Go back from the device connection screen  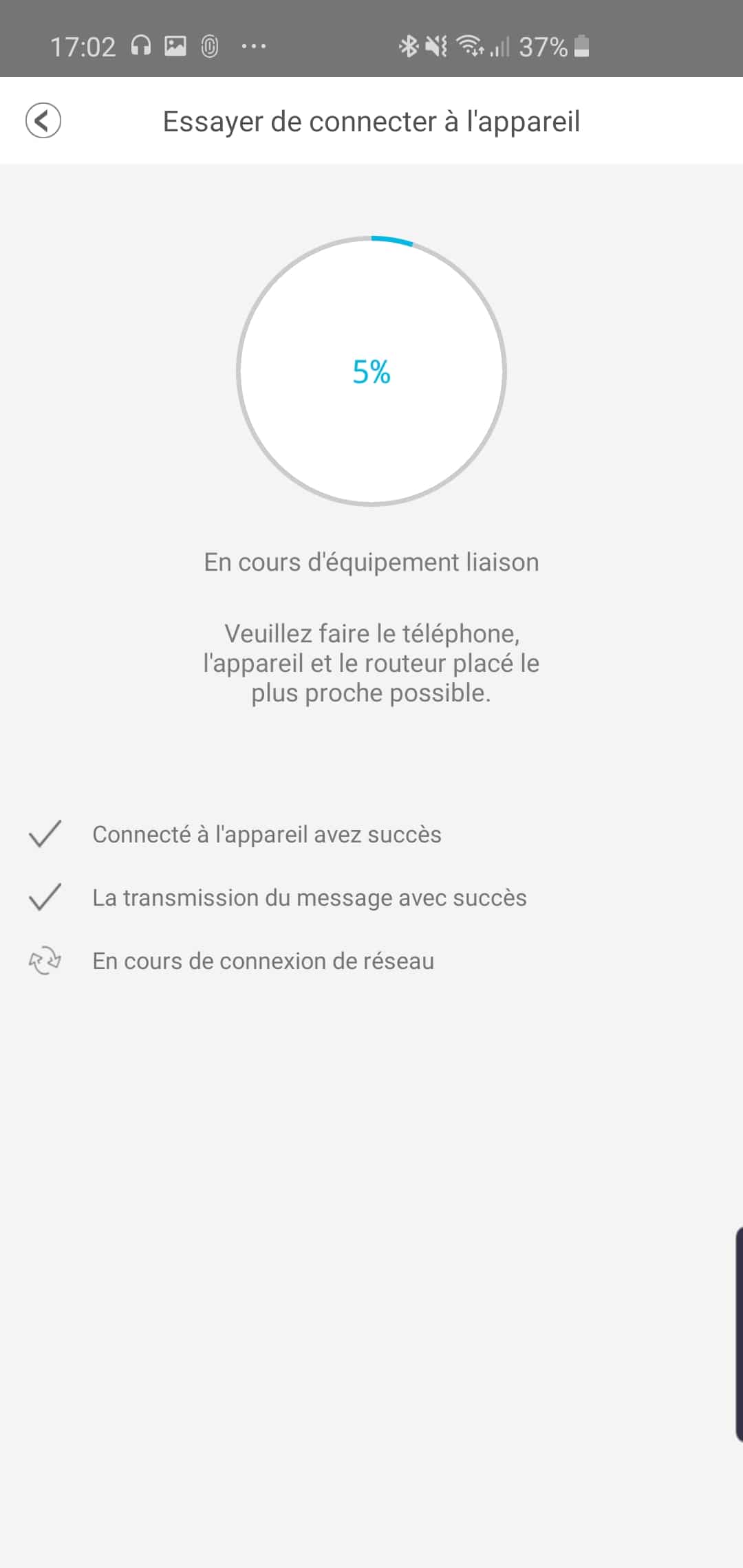tap(43, 121)
